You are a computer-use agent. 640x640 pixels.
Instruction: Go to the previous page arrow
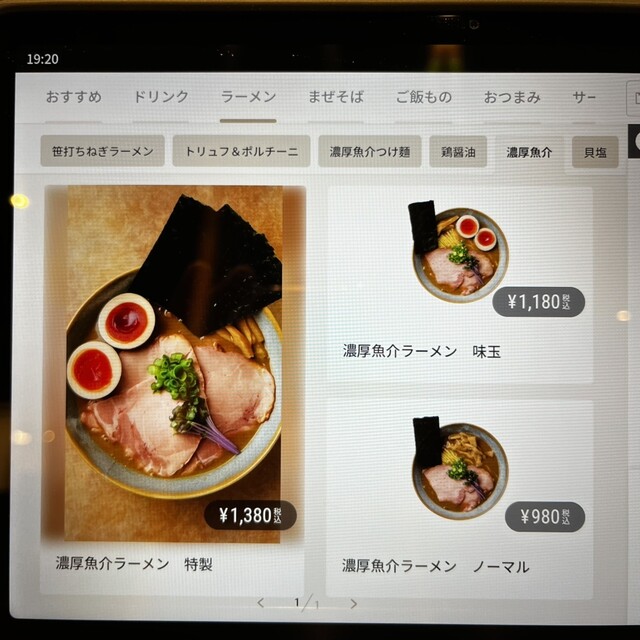pos(261,603)
